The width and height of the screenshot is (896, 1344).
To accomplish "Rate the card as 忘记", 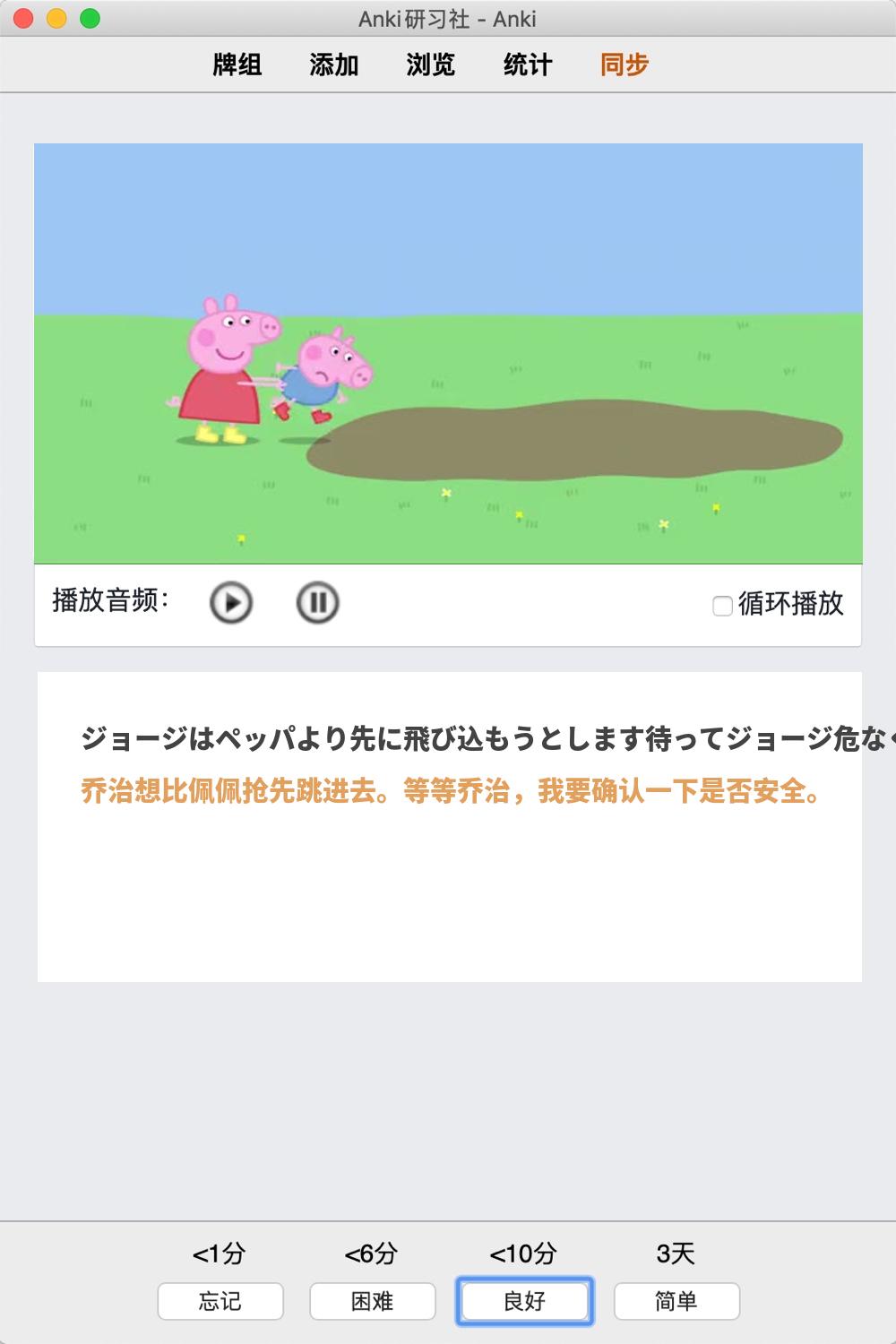I will [x=220, y=1301].
